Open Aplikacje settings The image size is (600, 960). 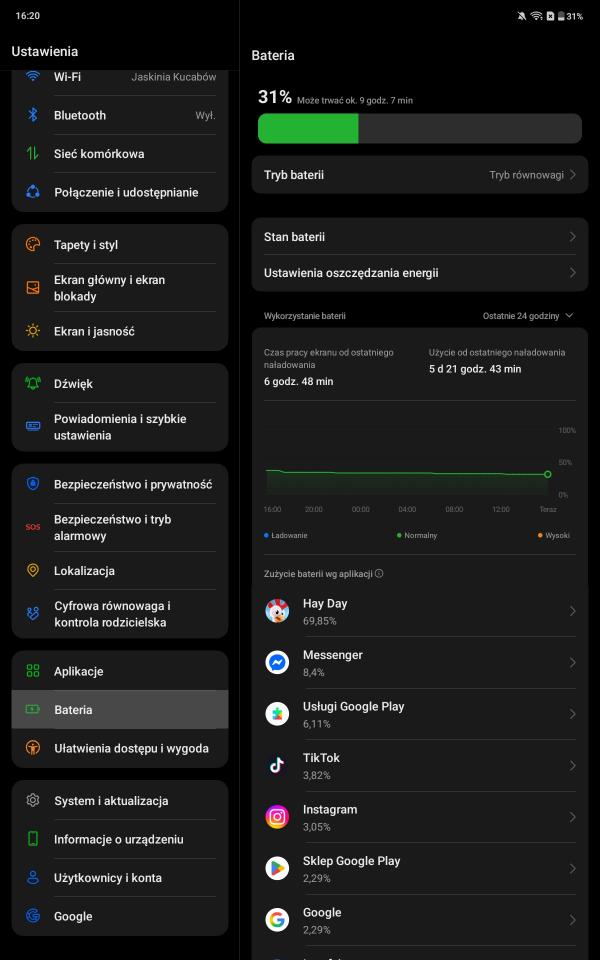point(120,672)
